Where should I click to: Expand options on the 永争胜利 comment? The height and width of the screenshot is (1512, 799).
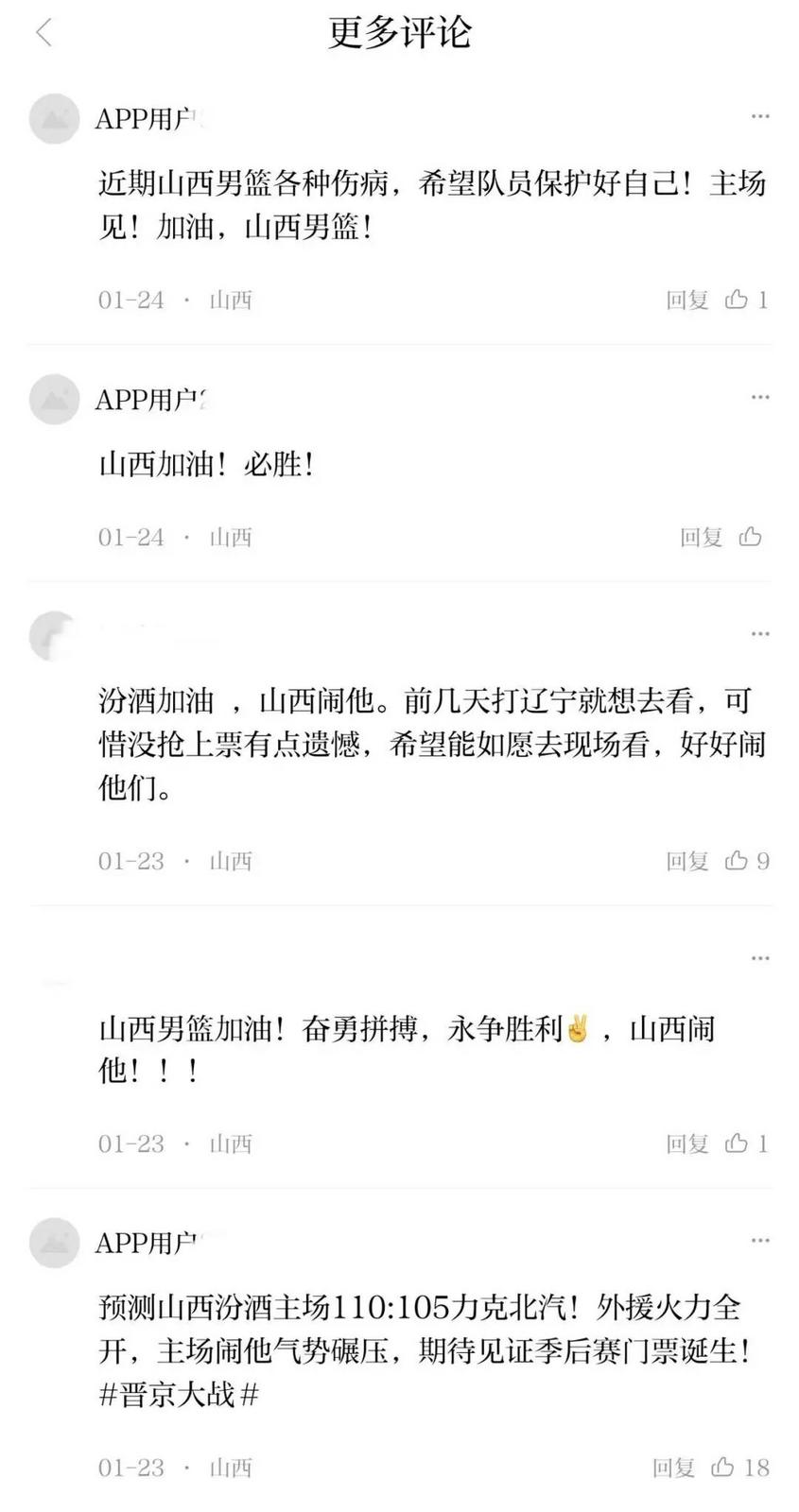point(759,957)
